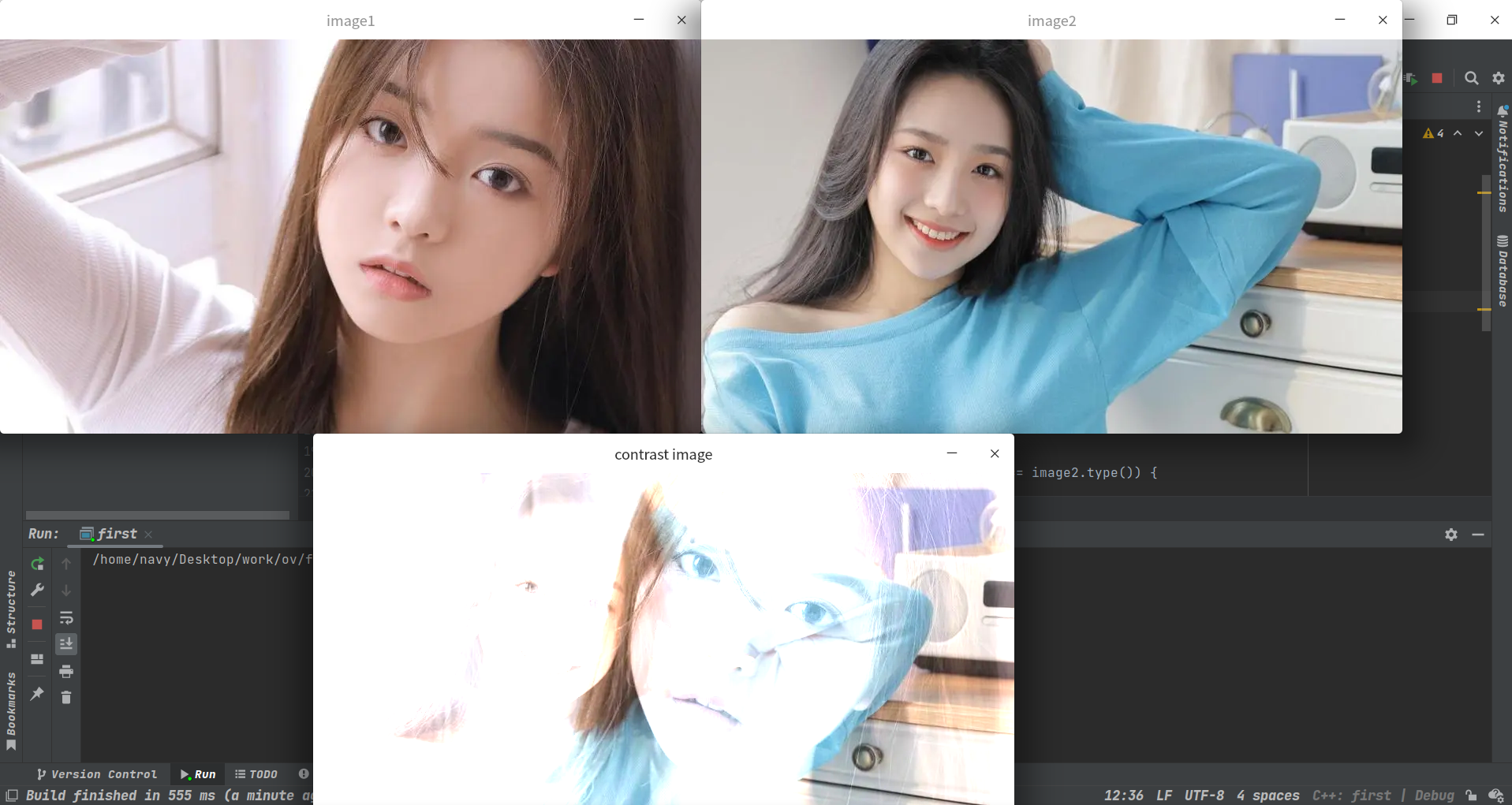1512x805 pixels.
Task: Close the image1 window
Action: pyautogui.click(x=681, y=20)
